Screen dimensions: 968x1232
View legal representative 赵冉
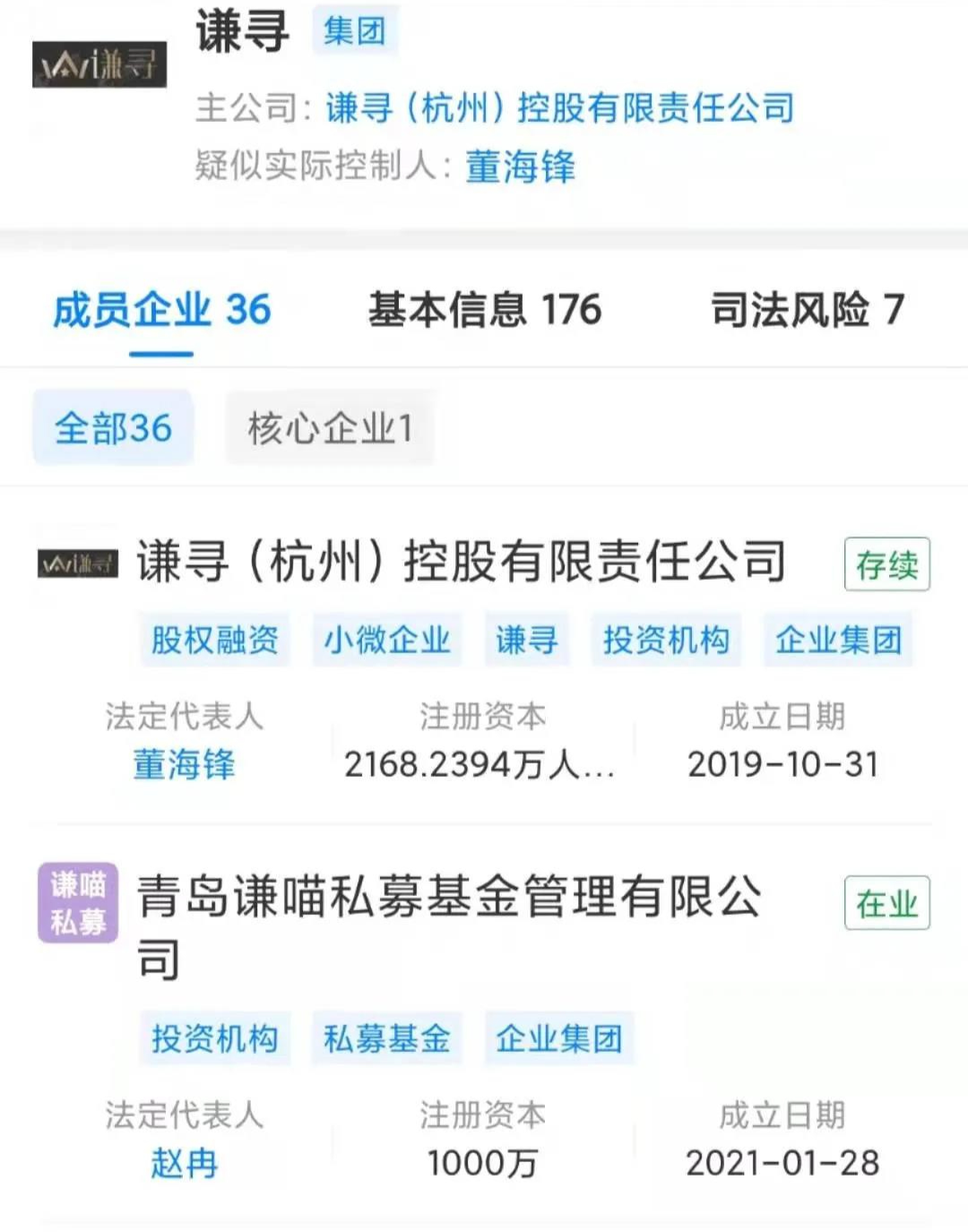tap(184, 1163)
